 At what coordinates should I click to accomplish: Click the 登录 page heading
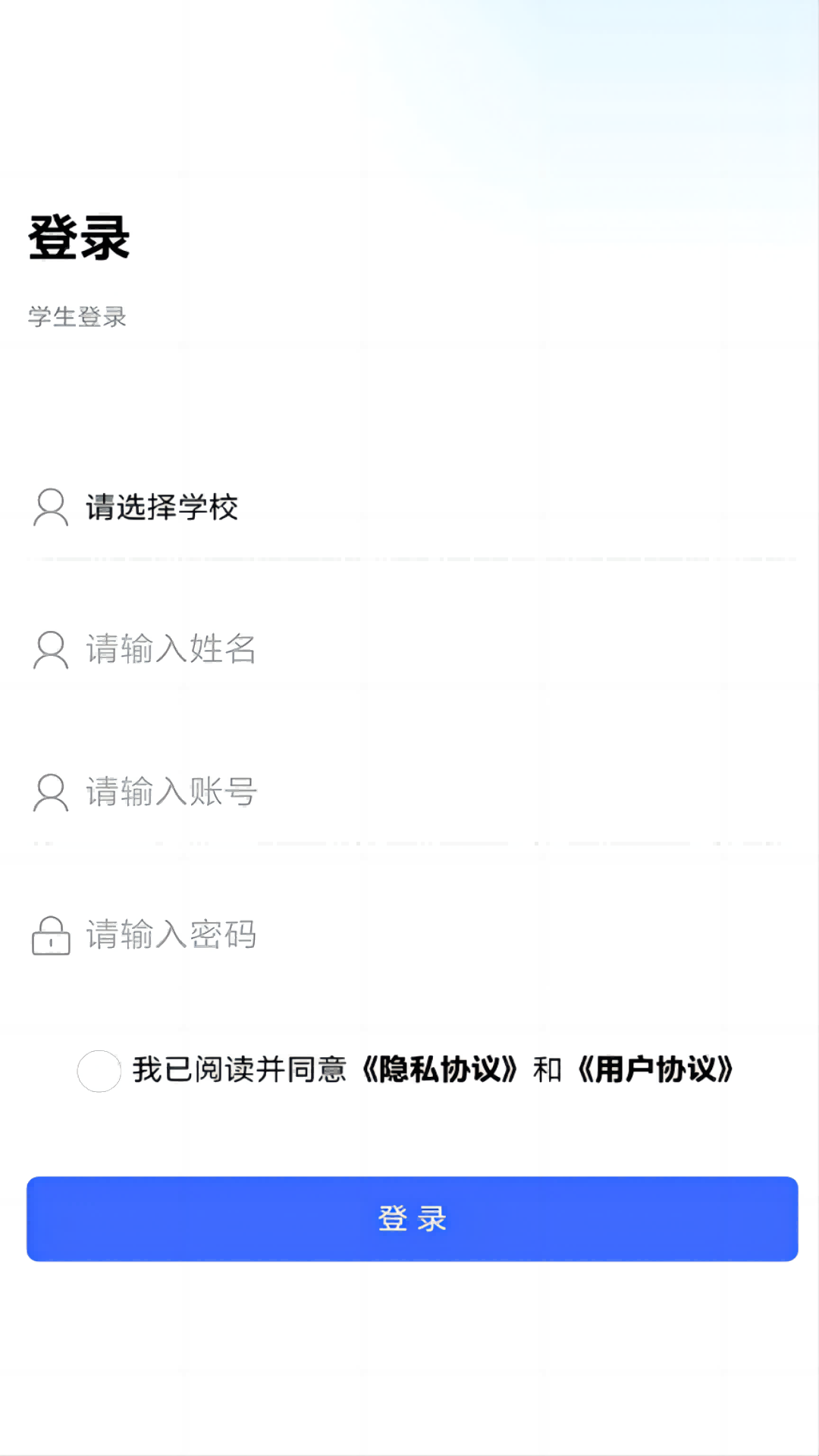coord(78,237)
